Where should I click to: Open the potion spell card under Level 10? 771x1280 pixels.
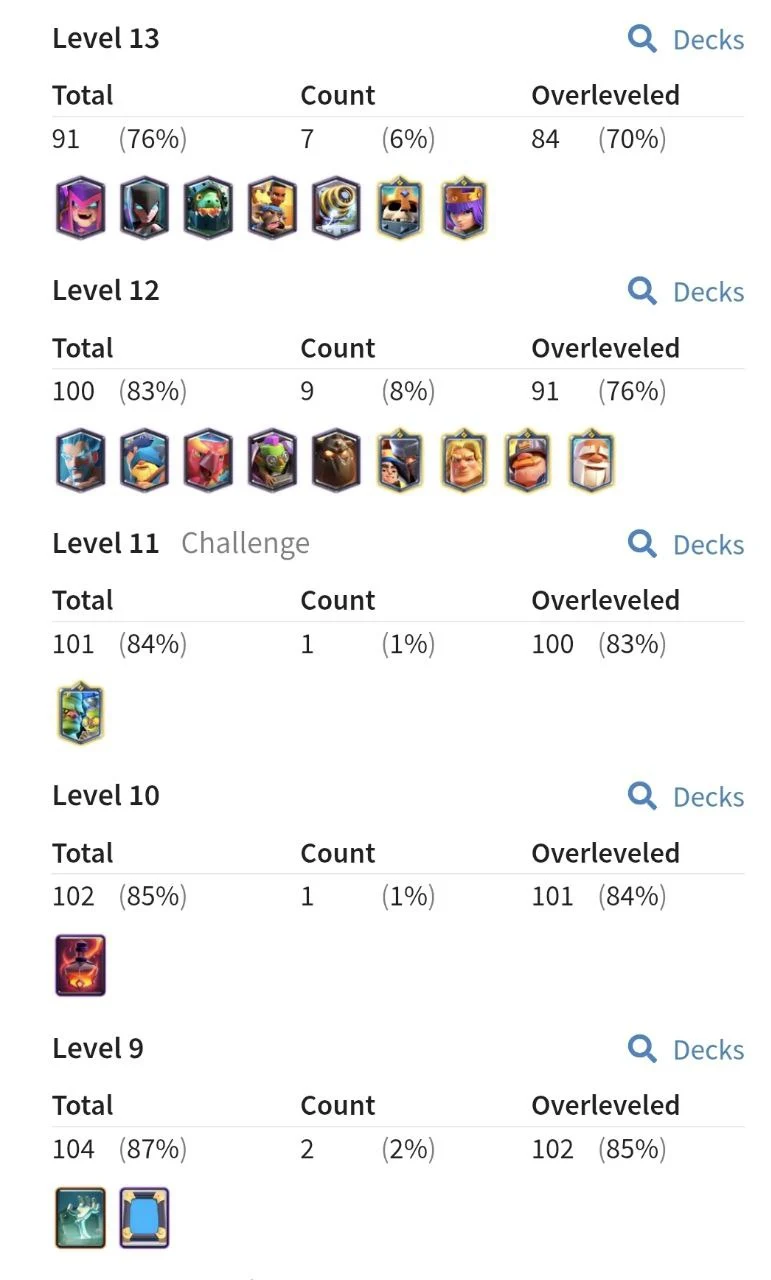[80, 966]
